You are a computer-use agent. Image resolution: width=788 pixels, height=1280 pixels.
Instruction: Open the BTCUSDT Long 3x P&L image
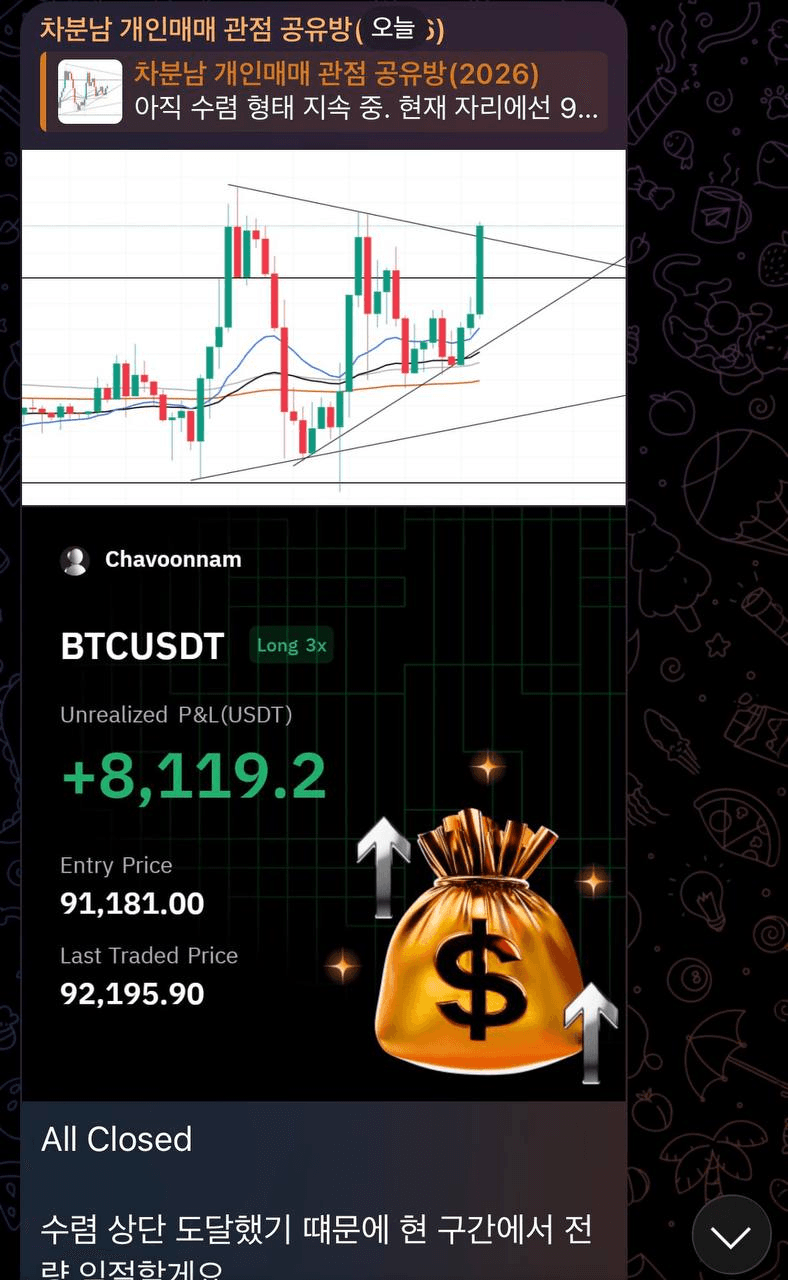[323, 800]
